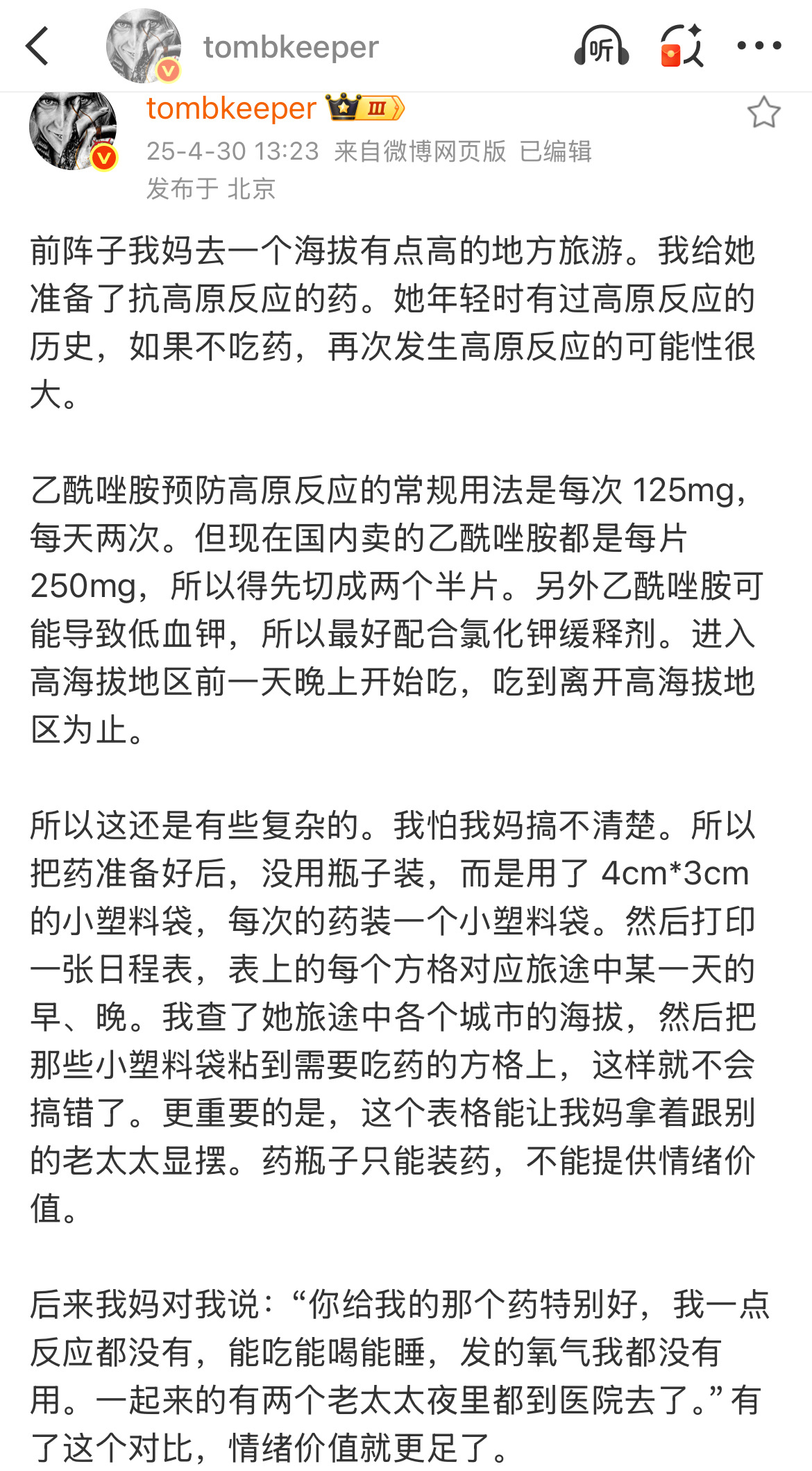Open tombkeeper's avatar in the top bar

(144, 46)
